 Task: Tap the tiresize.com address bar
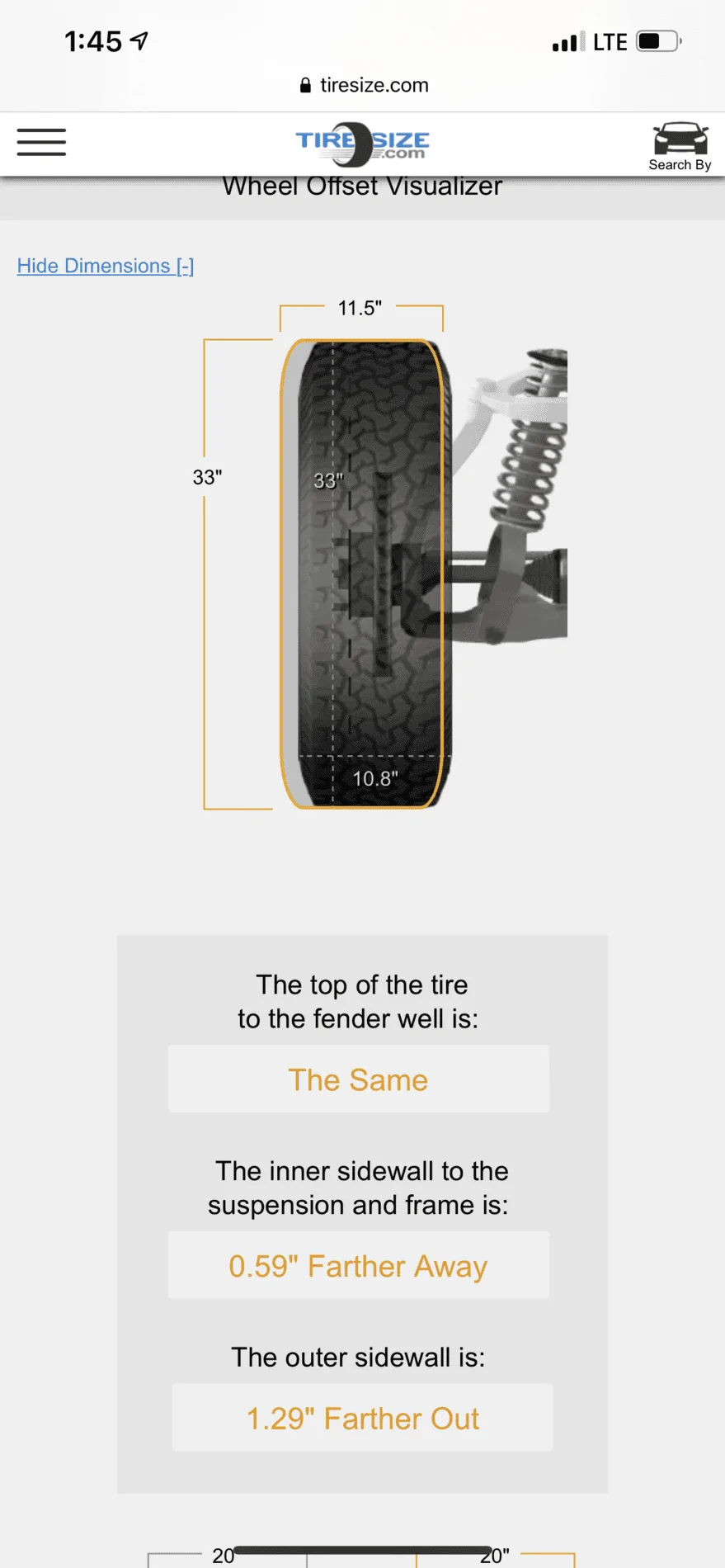pyautogui.click(x=364, y=85)
